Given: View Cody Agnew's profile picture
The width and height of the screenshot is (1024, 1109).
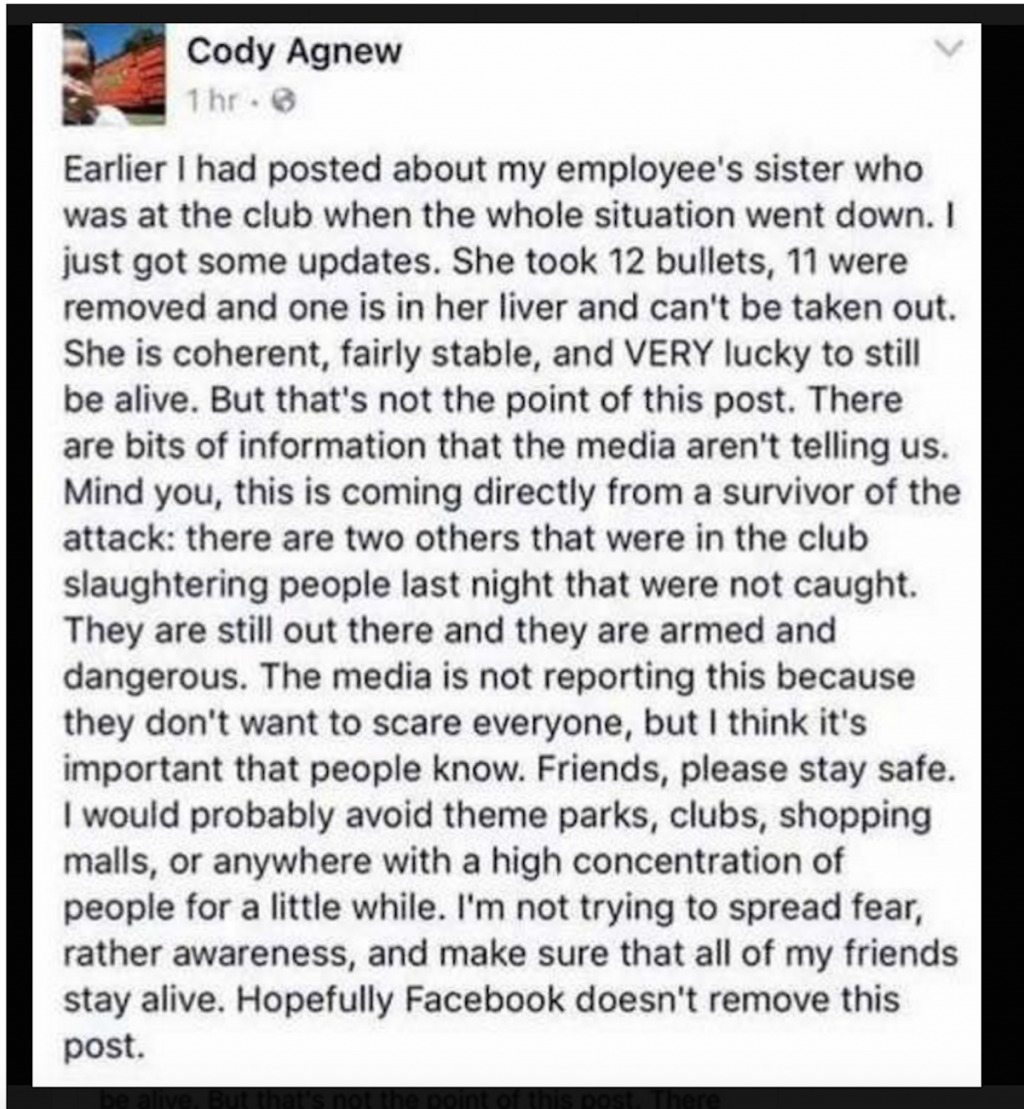Looking at the screenshot, I should 112,76.
